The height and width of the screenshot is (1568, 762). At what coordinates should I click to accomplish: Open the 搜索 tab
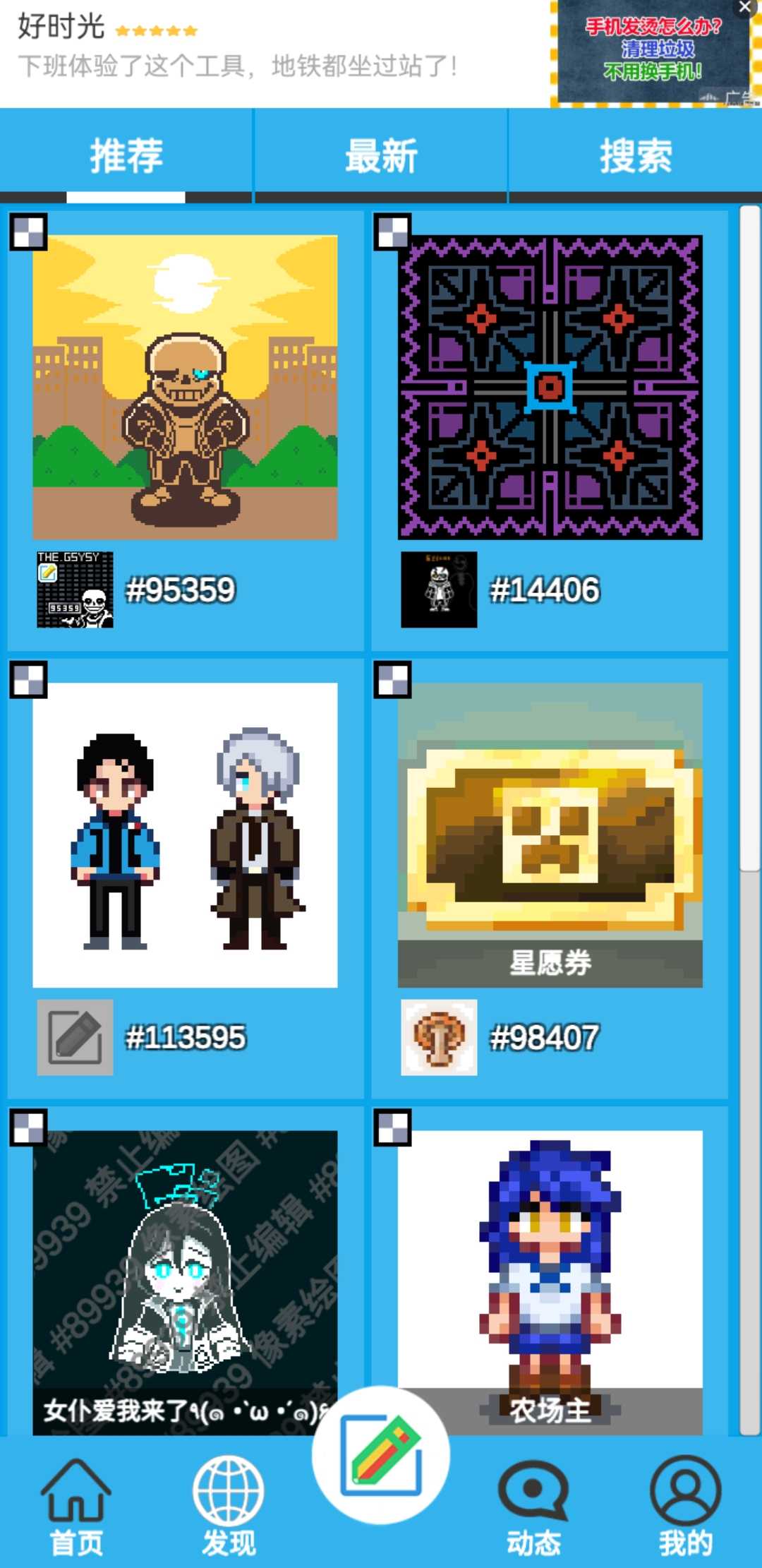pos(635,155)
